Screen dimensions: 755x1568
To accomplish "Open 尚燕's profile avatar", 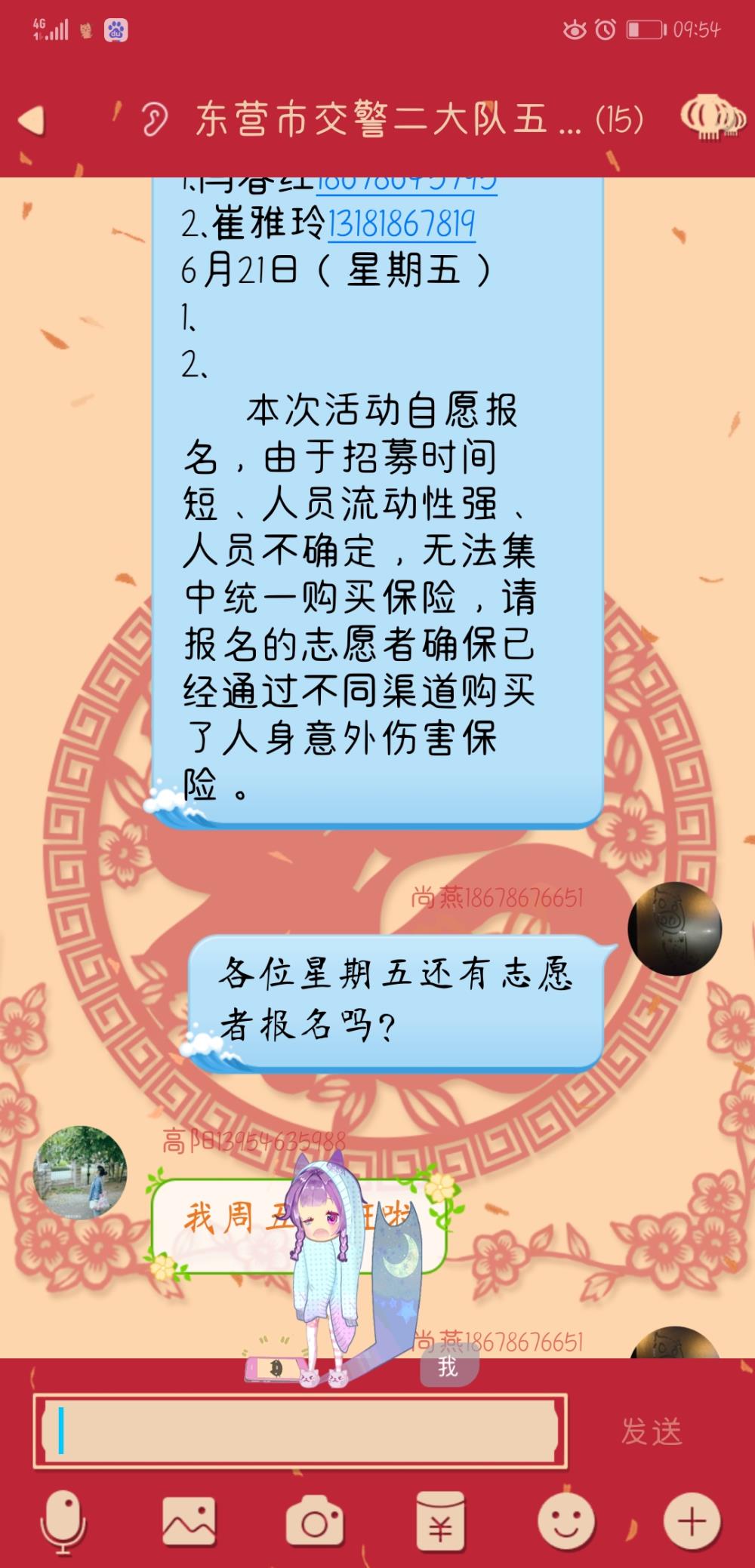I will [x=675, y=928].
